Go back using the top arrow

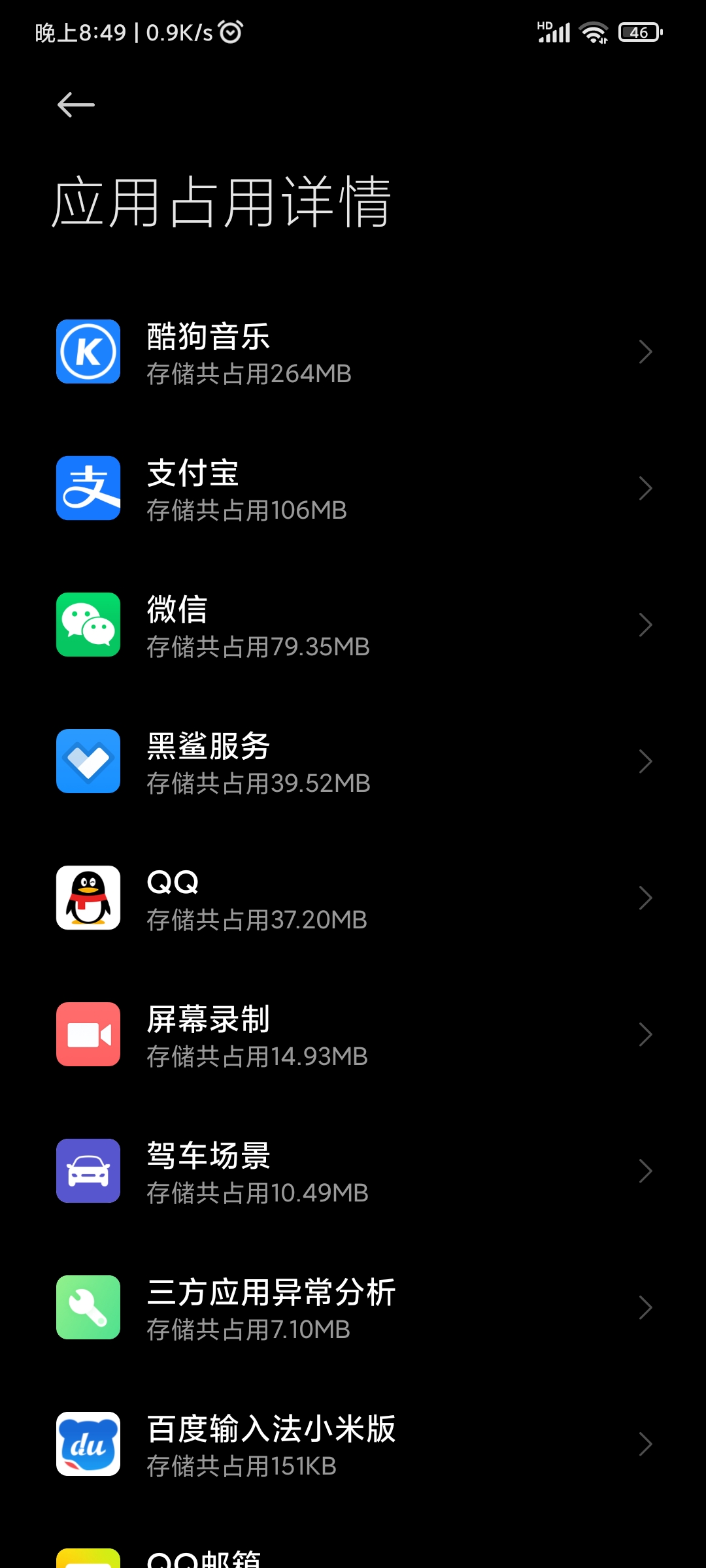tap(76, 105)
